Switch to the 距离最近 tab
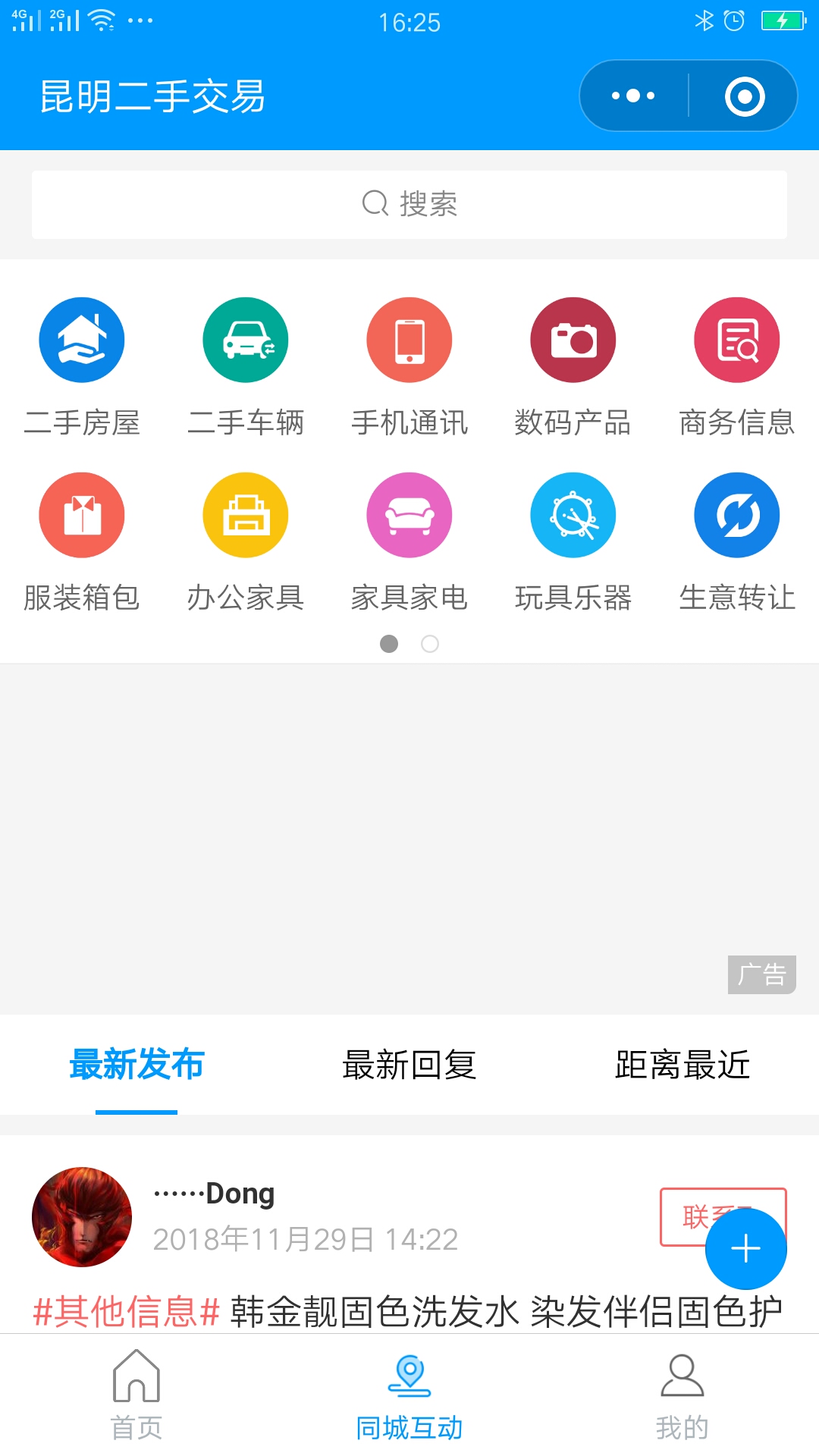Image resolution: width=819 pixels, height=1456 pixels. pyautogui.click(x=682, y=1065)
